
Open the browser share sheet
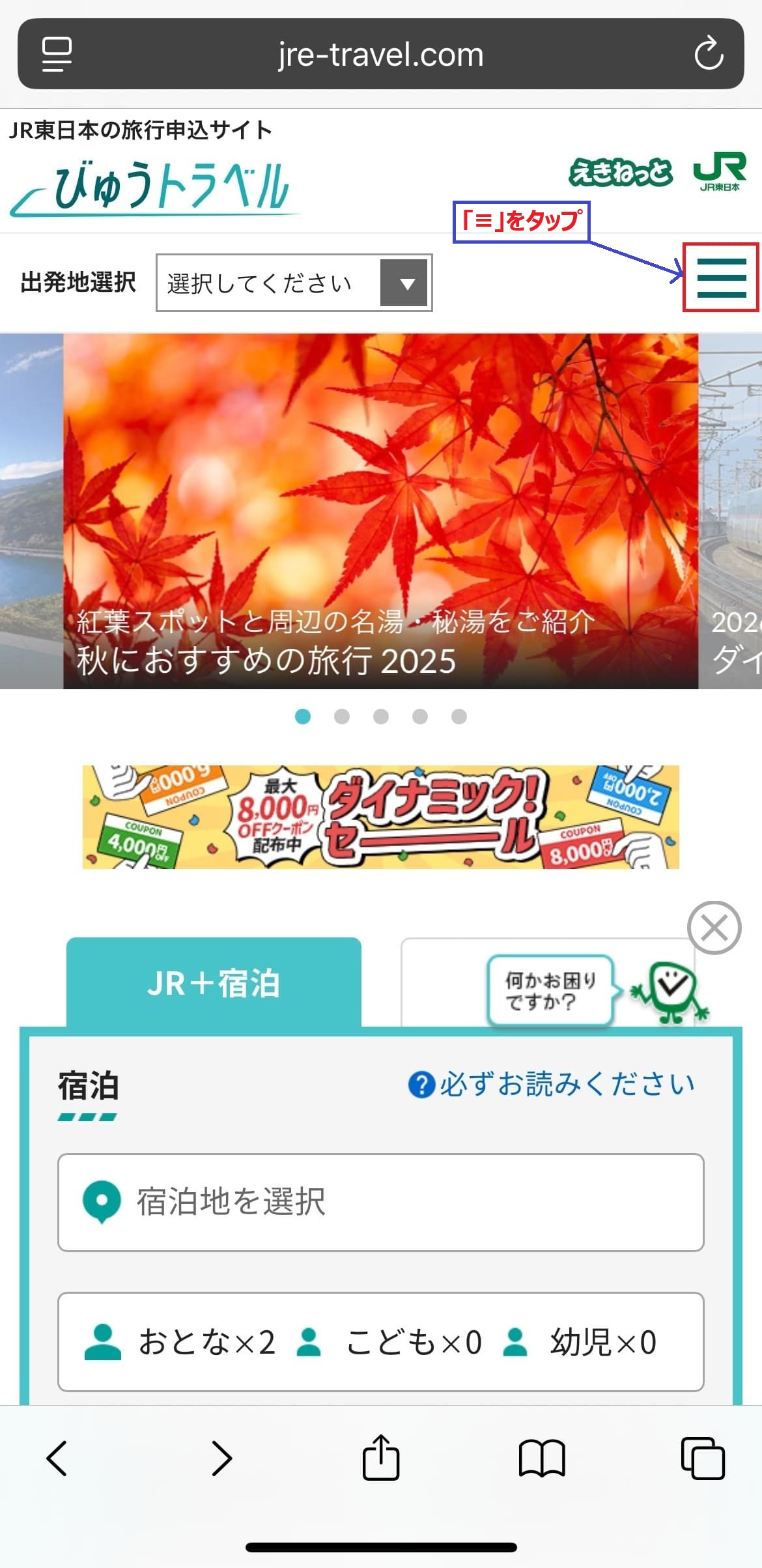(380, 1458)
